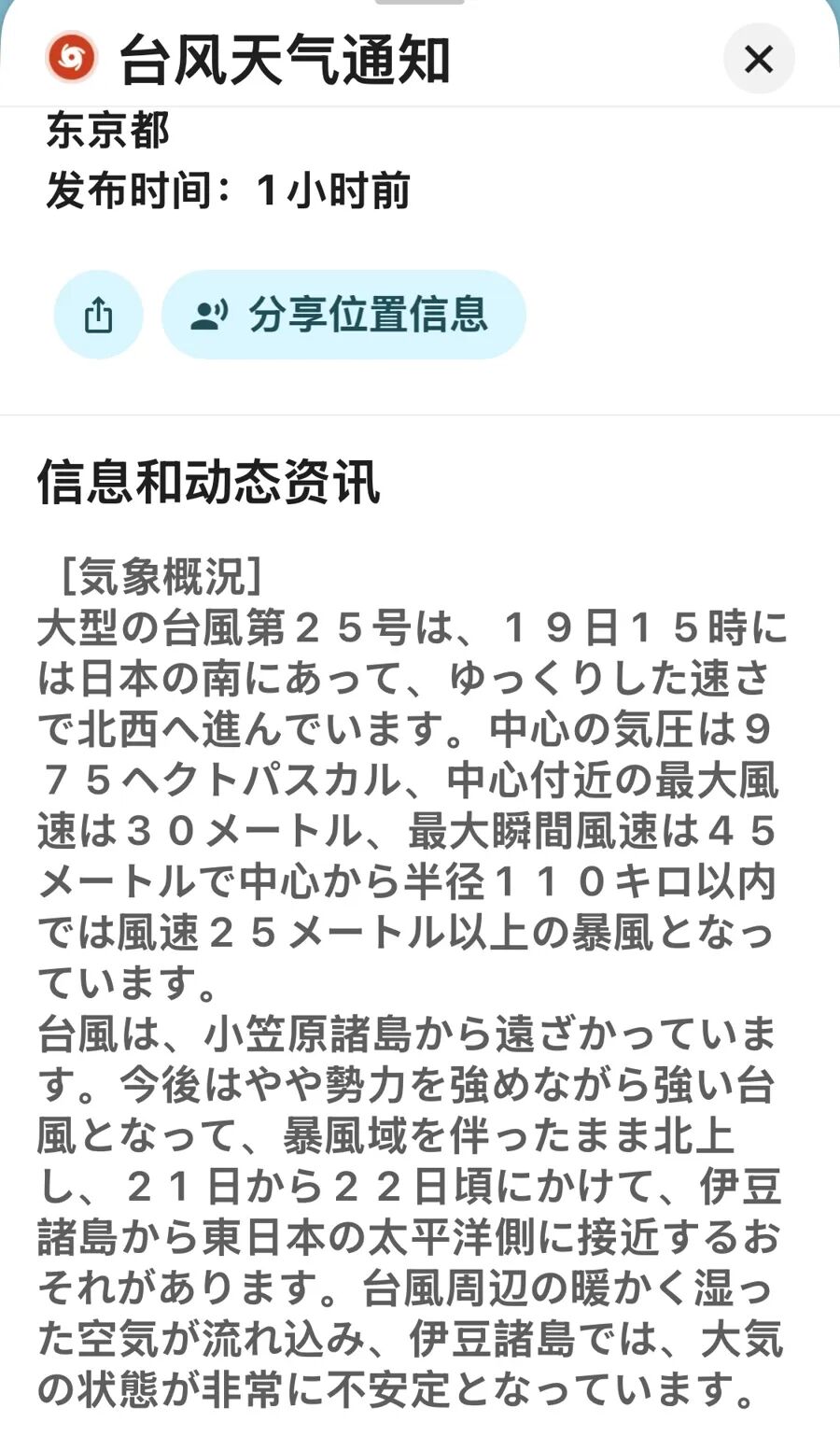This screenshot has height=1436, width=840.
Task: Tap 分享位置信息 button
Action: (x=343, y=315)
